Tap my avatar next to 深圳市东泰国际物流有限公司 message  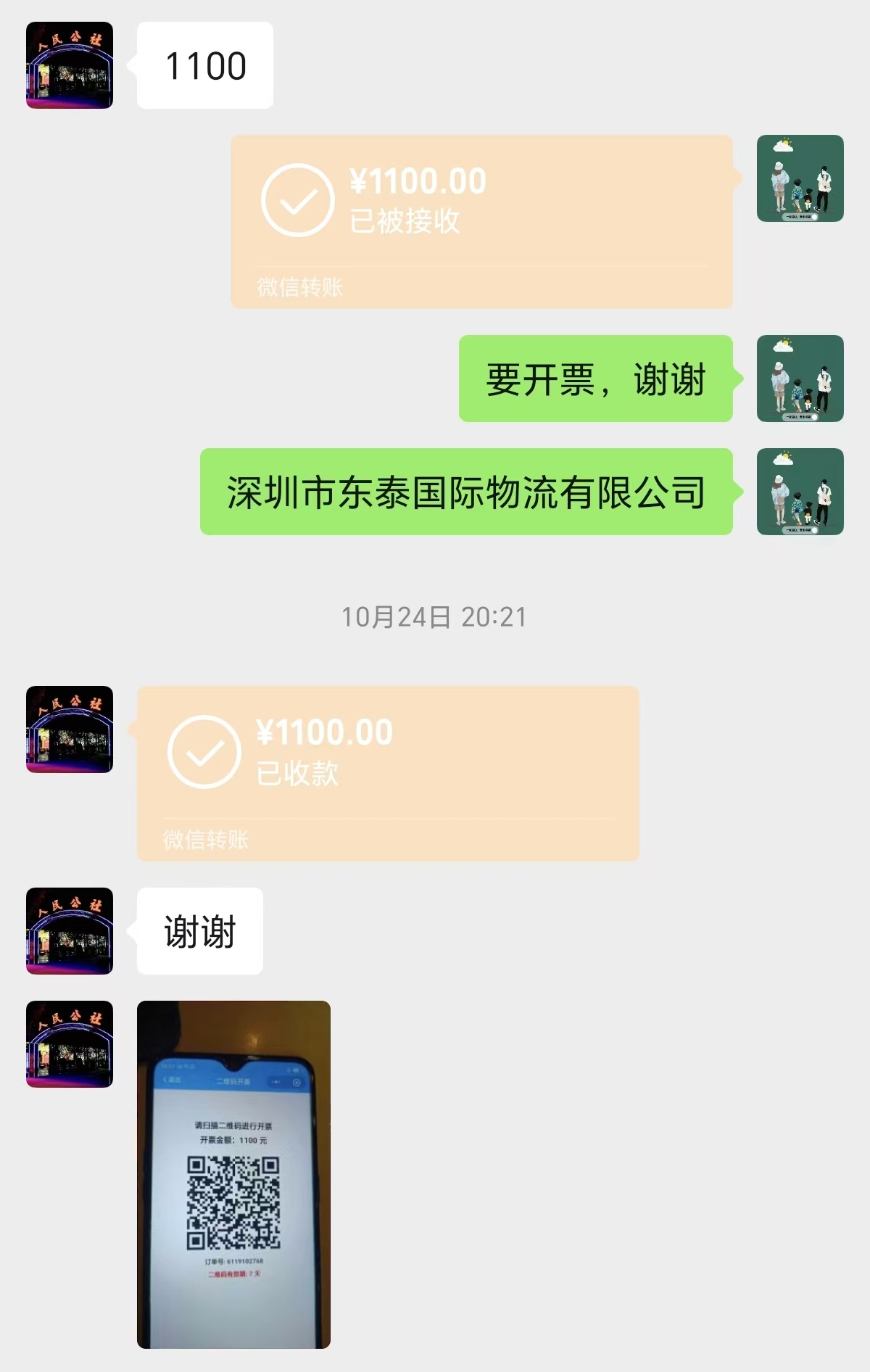click(x=800, y=492)
